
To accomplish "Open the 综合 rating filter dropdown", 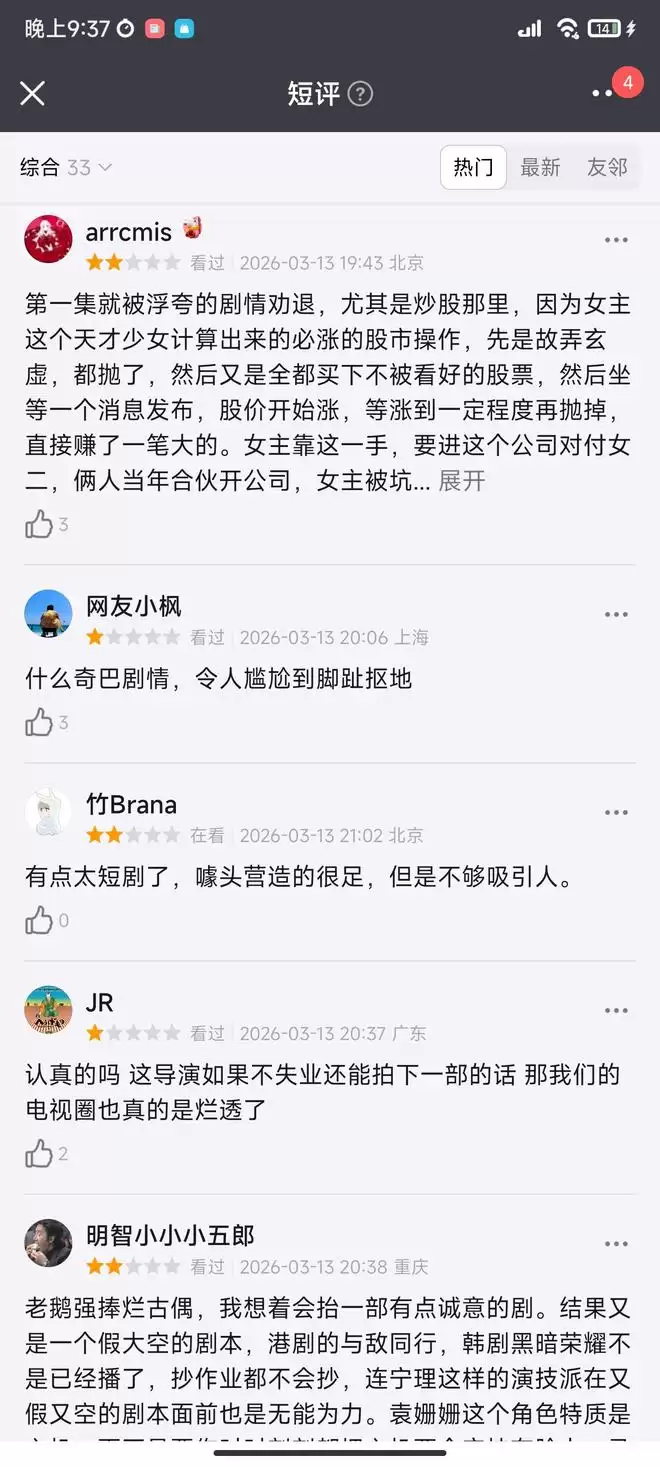I will 66,168.
